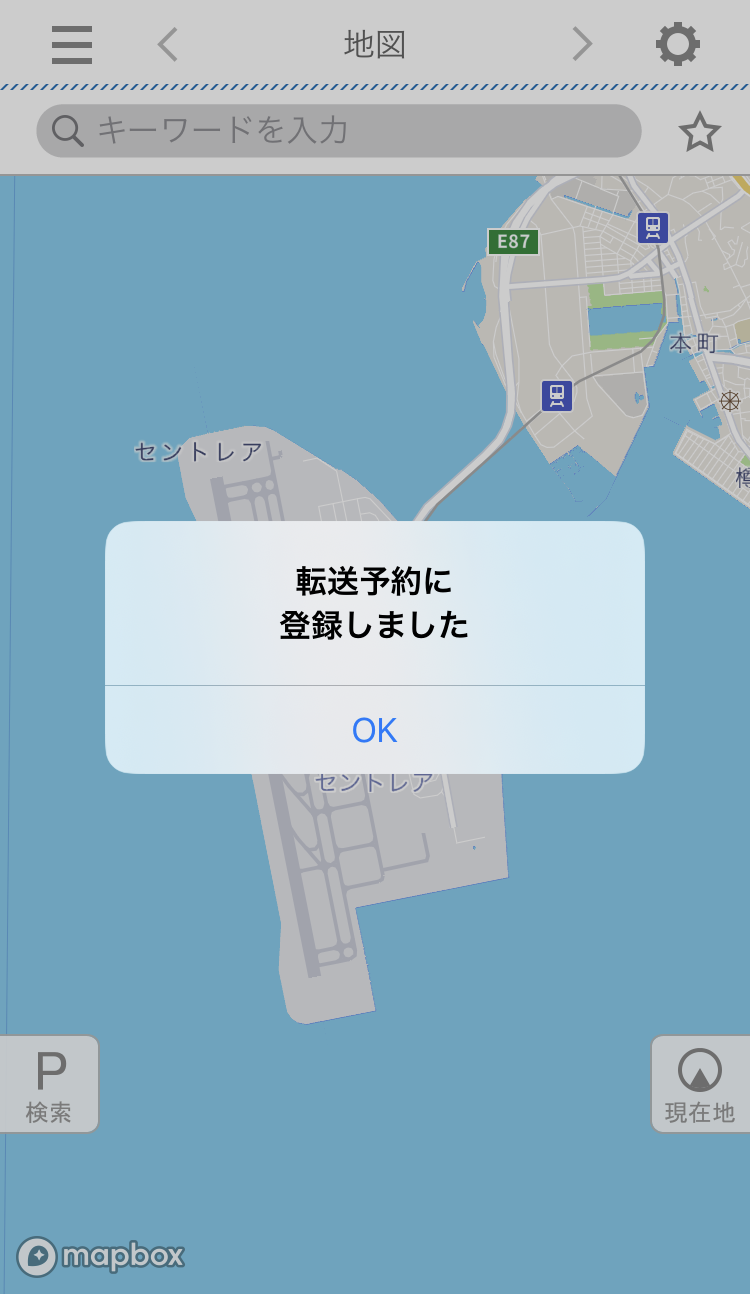Screen dimensions: 750x1294
Task: Go to the previous page arrow
Action: (168, 45)
